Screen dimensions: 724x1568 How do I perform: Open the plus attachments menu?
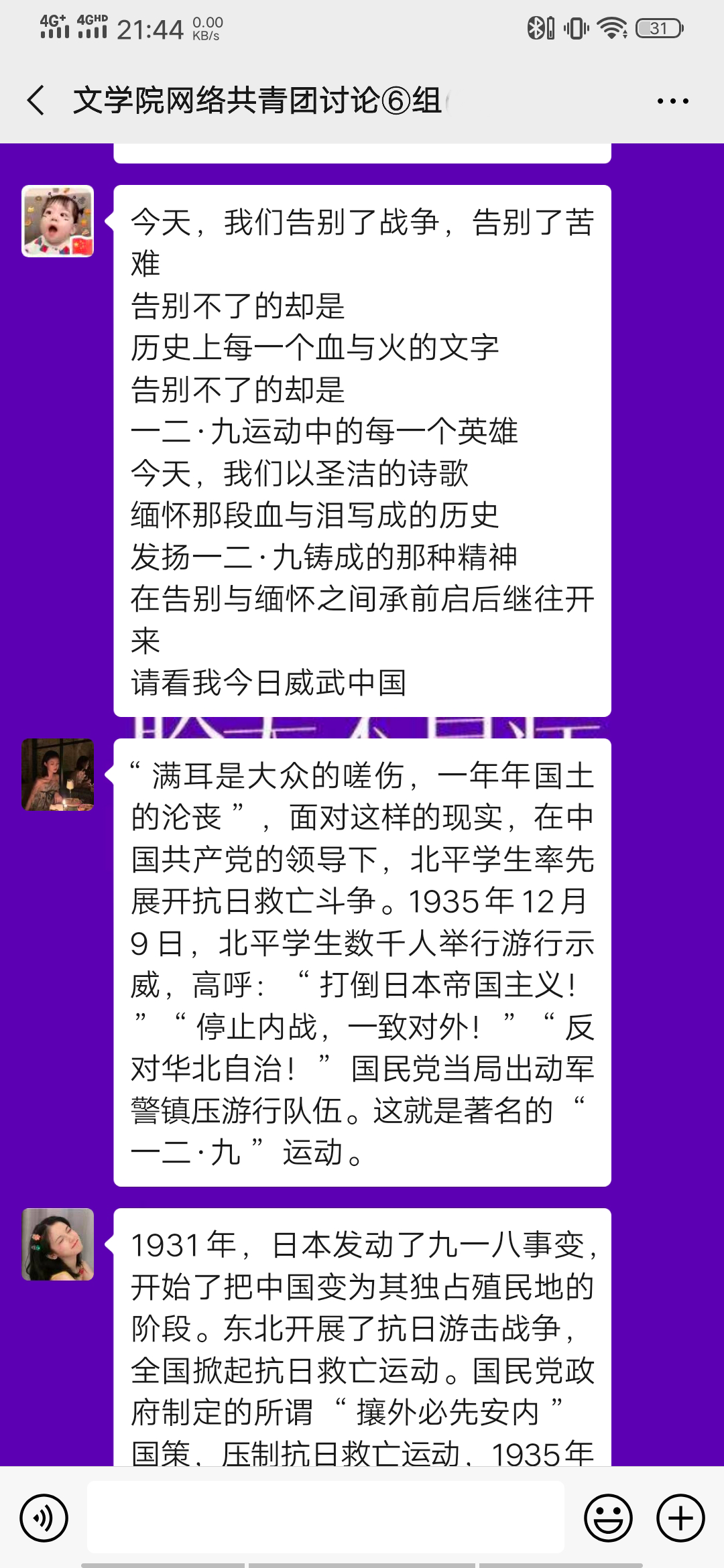pyautogui.click(x=680, y=1518)
